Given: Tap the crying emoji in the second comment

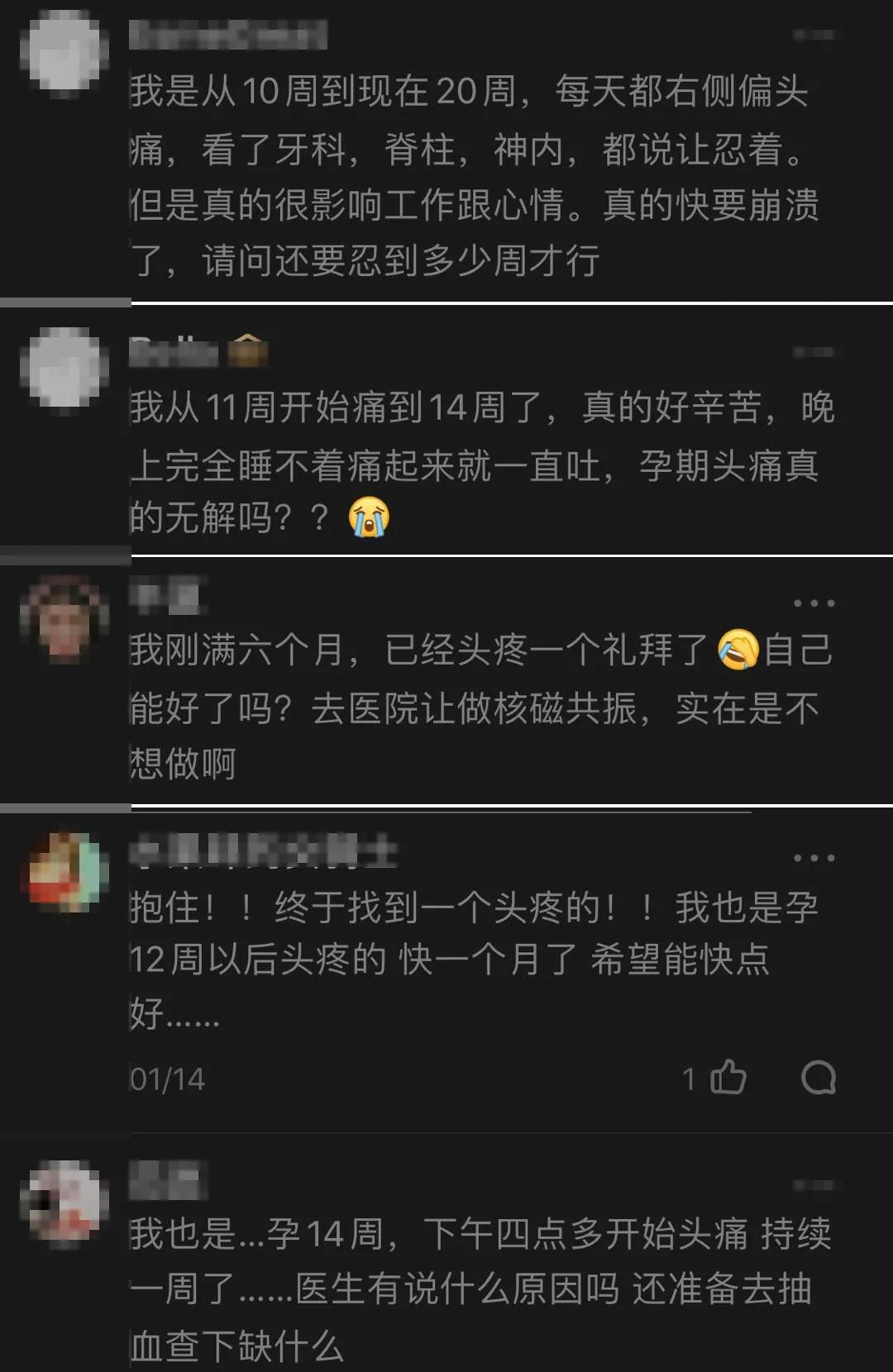Looking at the screenshot, I should coord(370,517).
